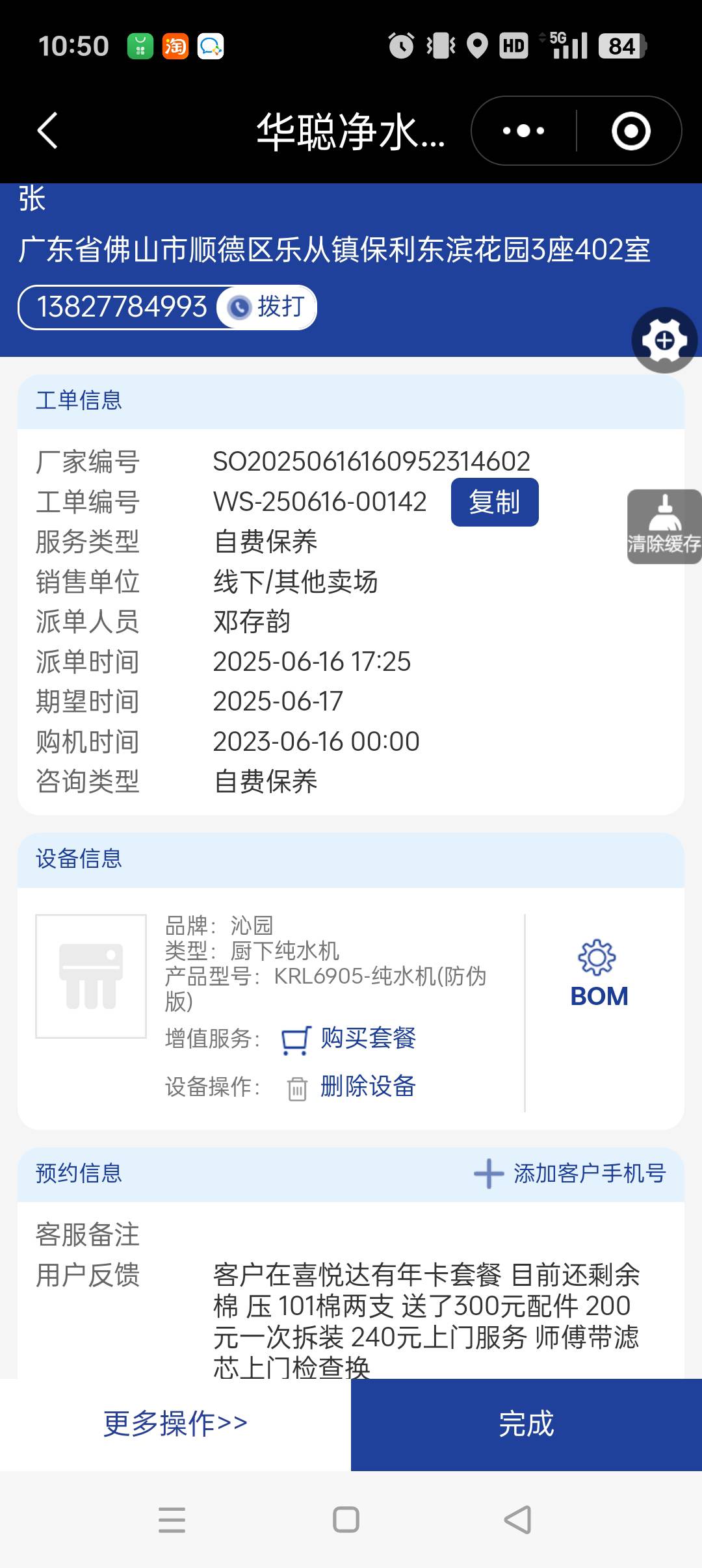Open the system recent apps menu
Screen dimensions: 702x1568
pos(172,1520)
